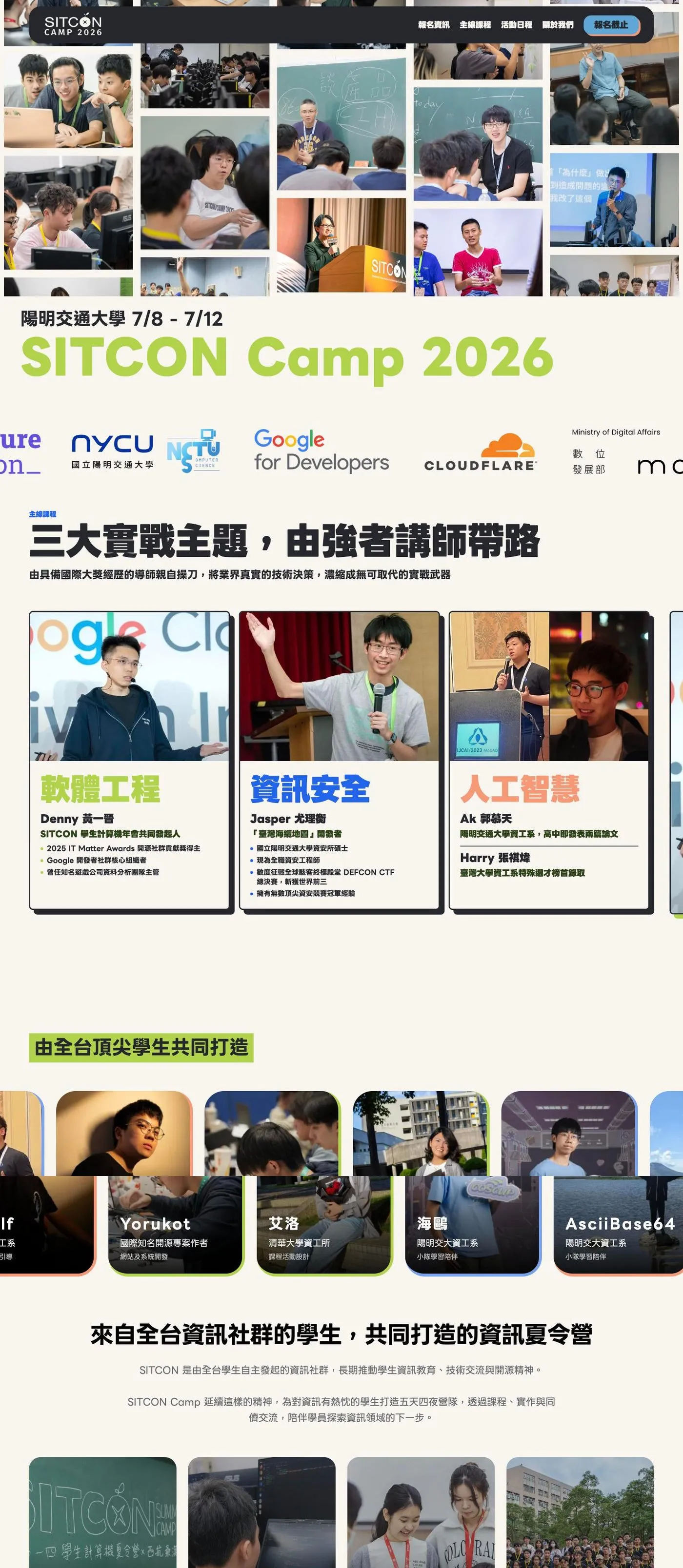Open the 資訊安全 course card
683x1568 pixels.
click(340, 760)
